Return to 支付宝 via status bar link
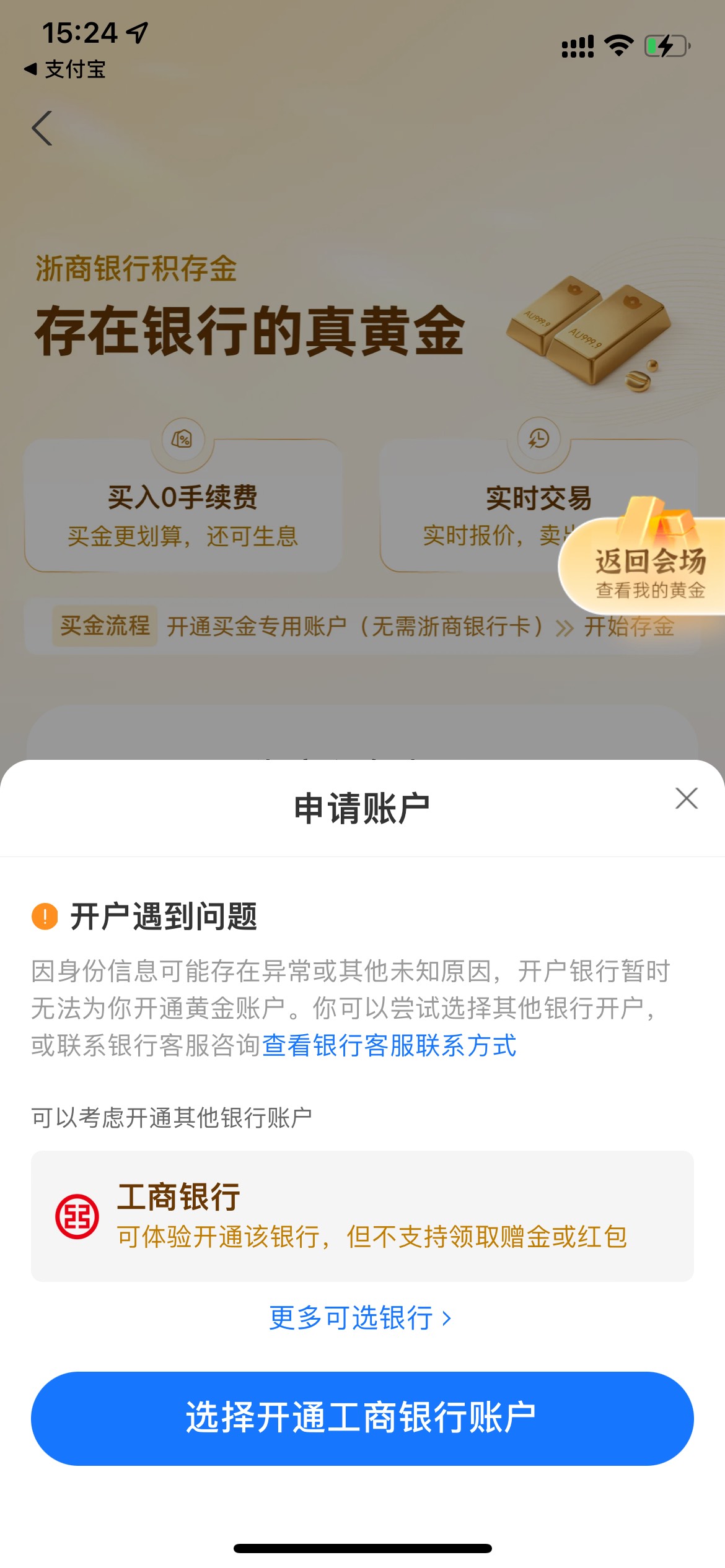 tap(64, 69)
